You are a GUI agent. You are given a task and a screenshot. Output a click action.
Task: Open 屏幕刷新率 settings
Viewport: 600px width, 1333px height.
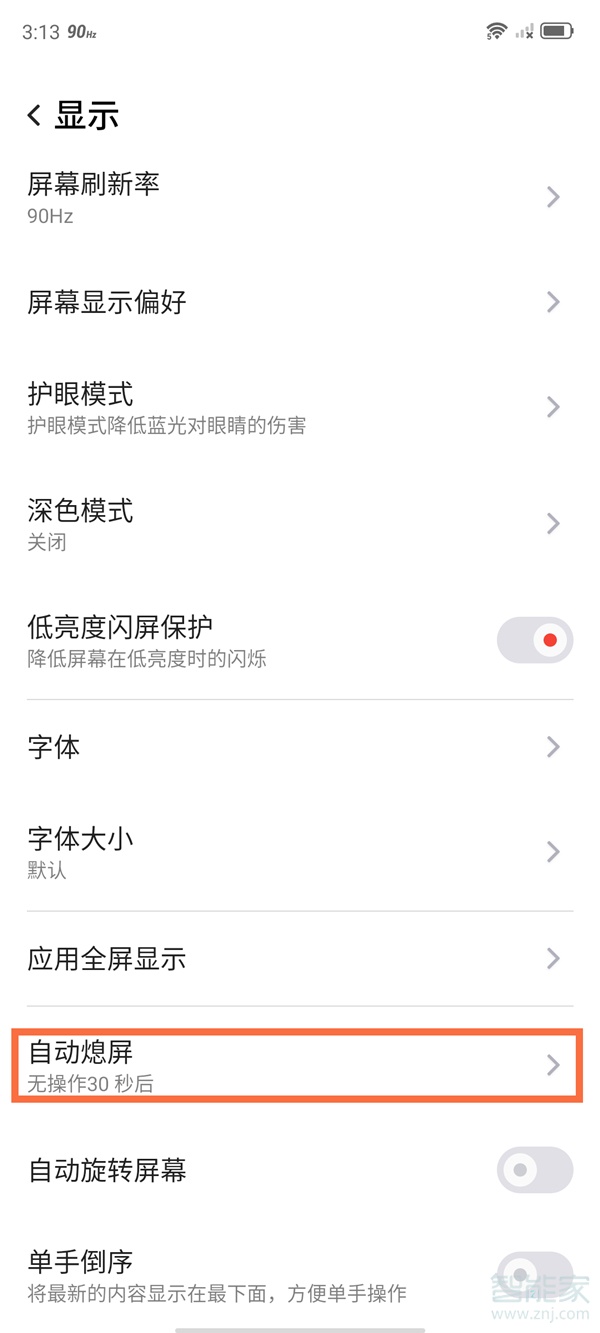(x=298, y=198)
